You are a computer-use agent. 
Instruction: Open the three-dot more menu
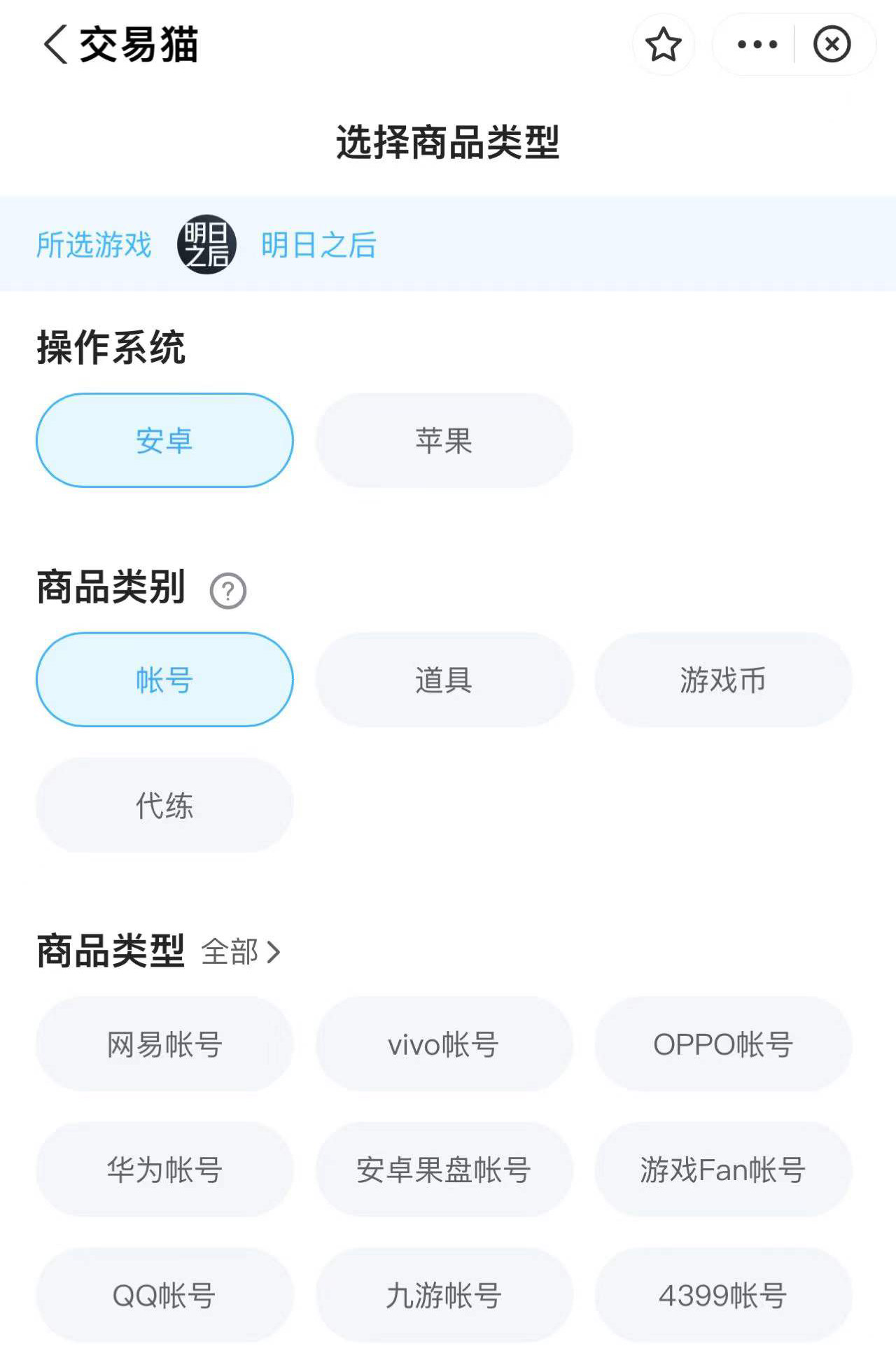(757, 45)
